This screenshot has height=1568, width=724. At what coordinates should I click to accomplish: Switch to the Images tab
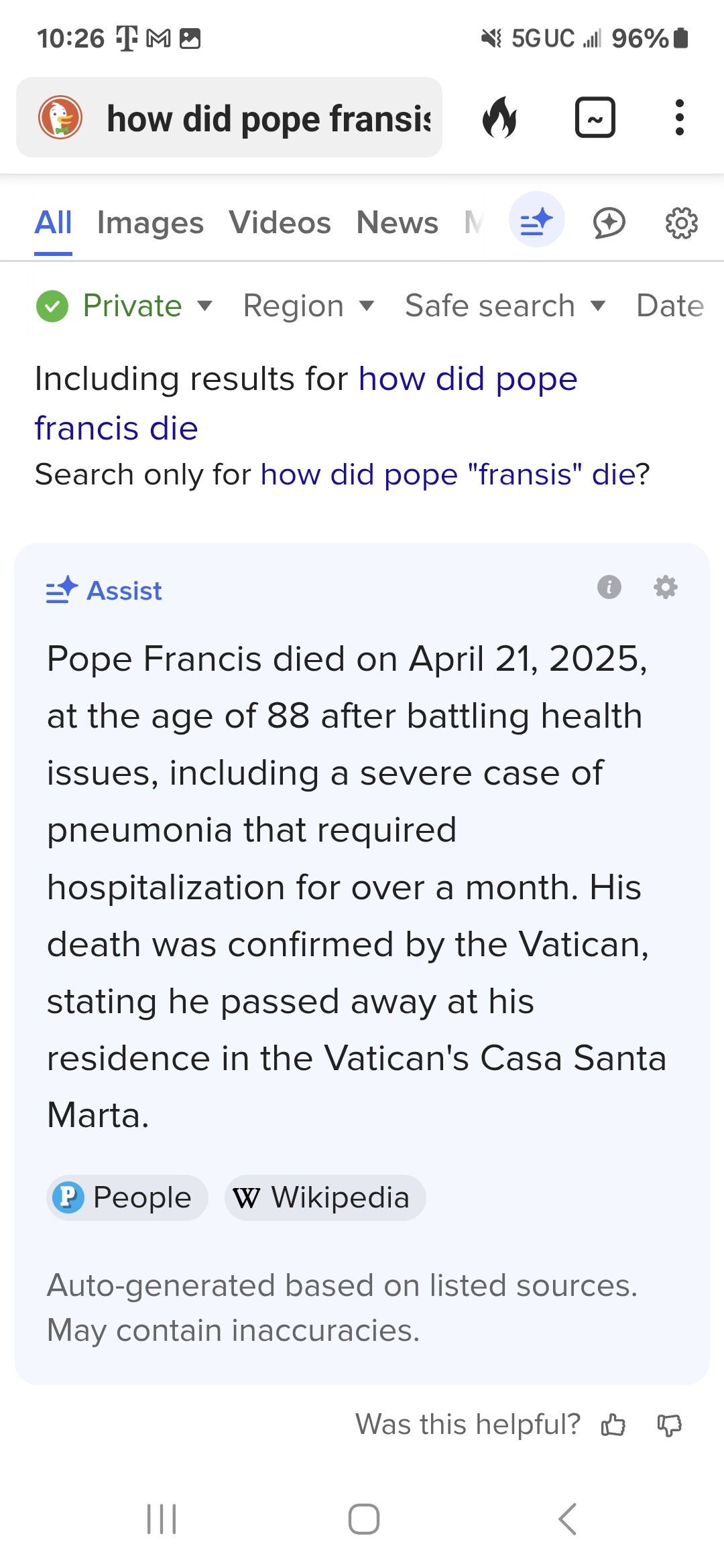(x=150, y=222)
